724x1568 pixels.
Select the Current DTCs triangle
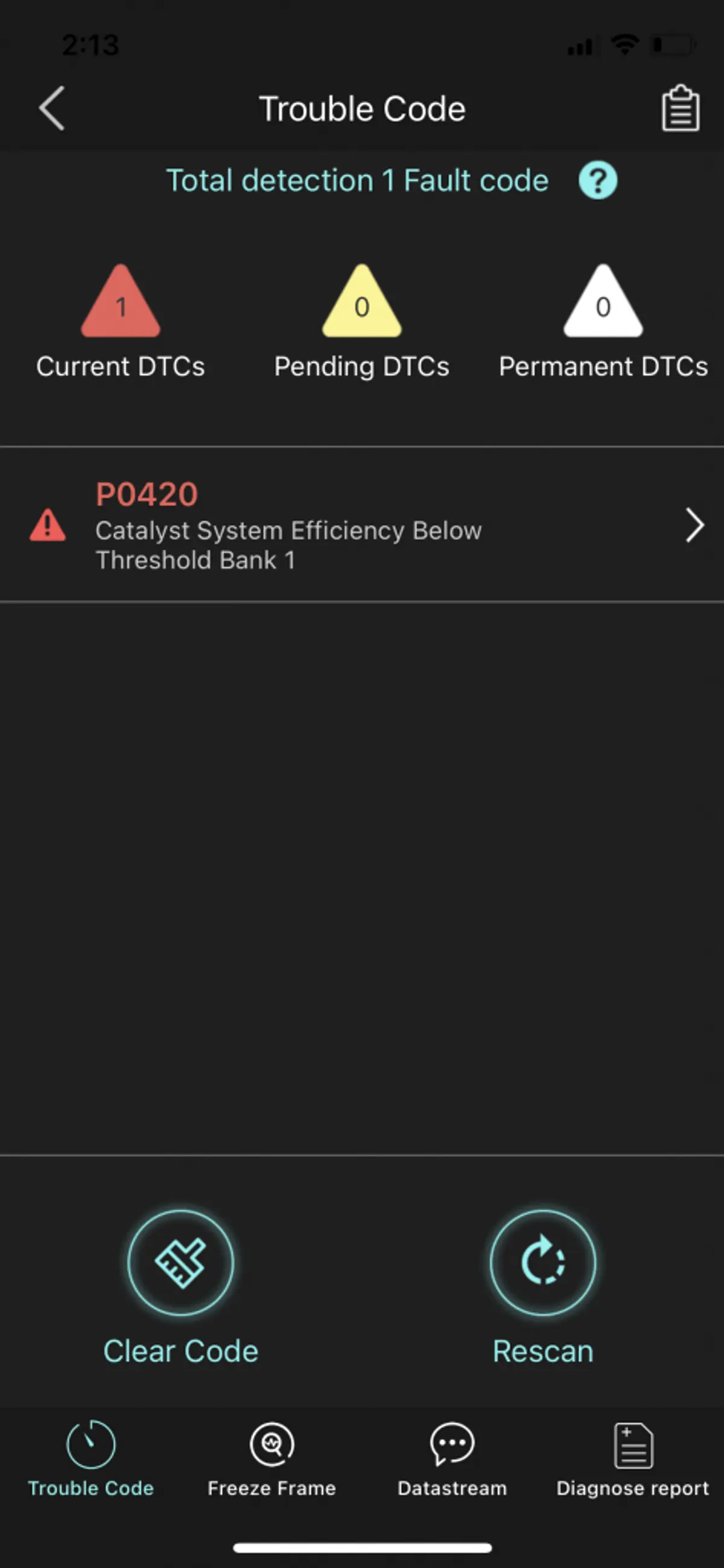coord(121,302)
